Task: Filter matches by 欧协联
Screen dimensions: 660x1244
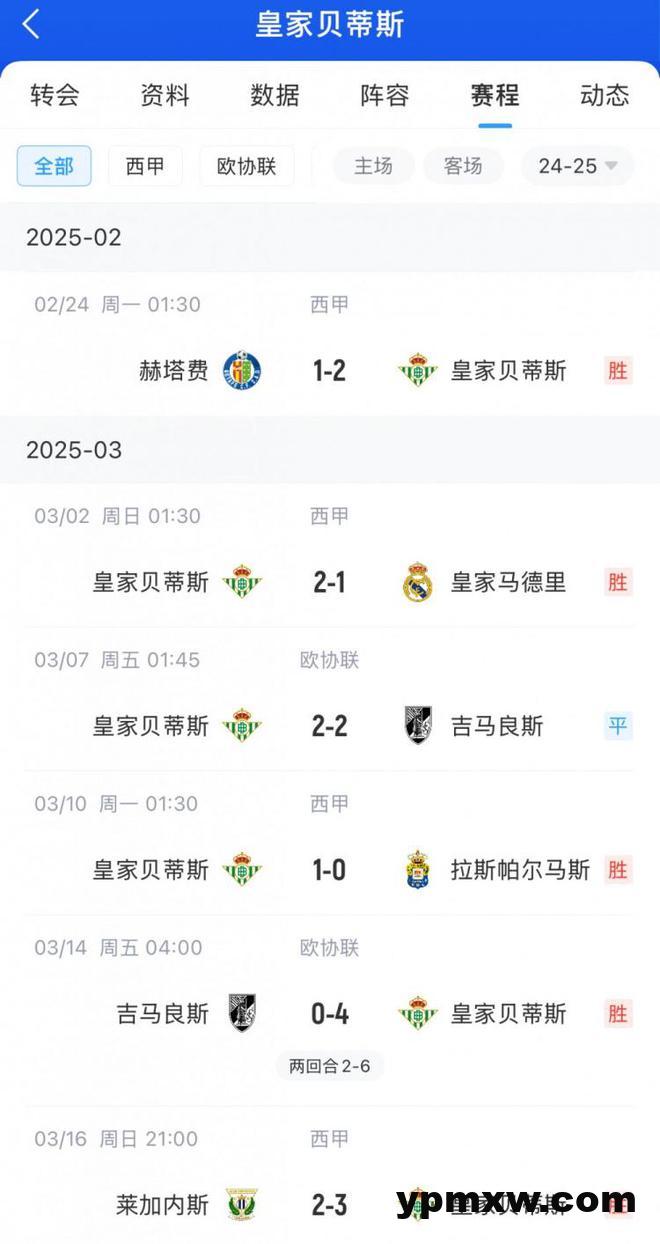Action: click(247, 166)
